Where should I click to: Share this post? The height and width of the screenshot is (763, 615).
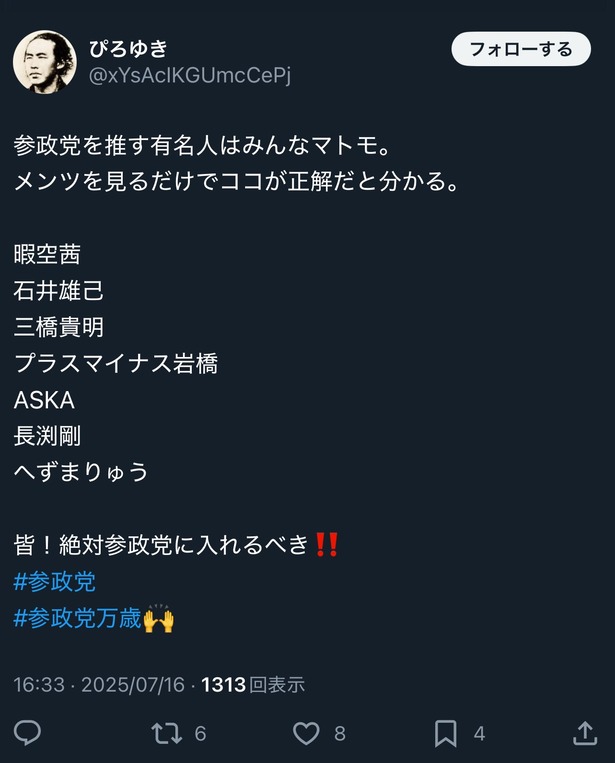click(585, 733)
